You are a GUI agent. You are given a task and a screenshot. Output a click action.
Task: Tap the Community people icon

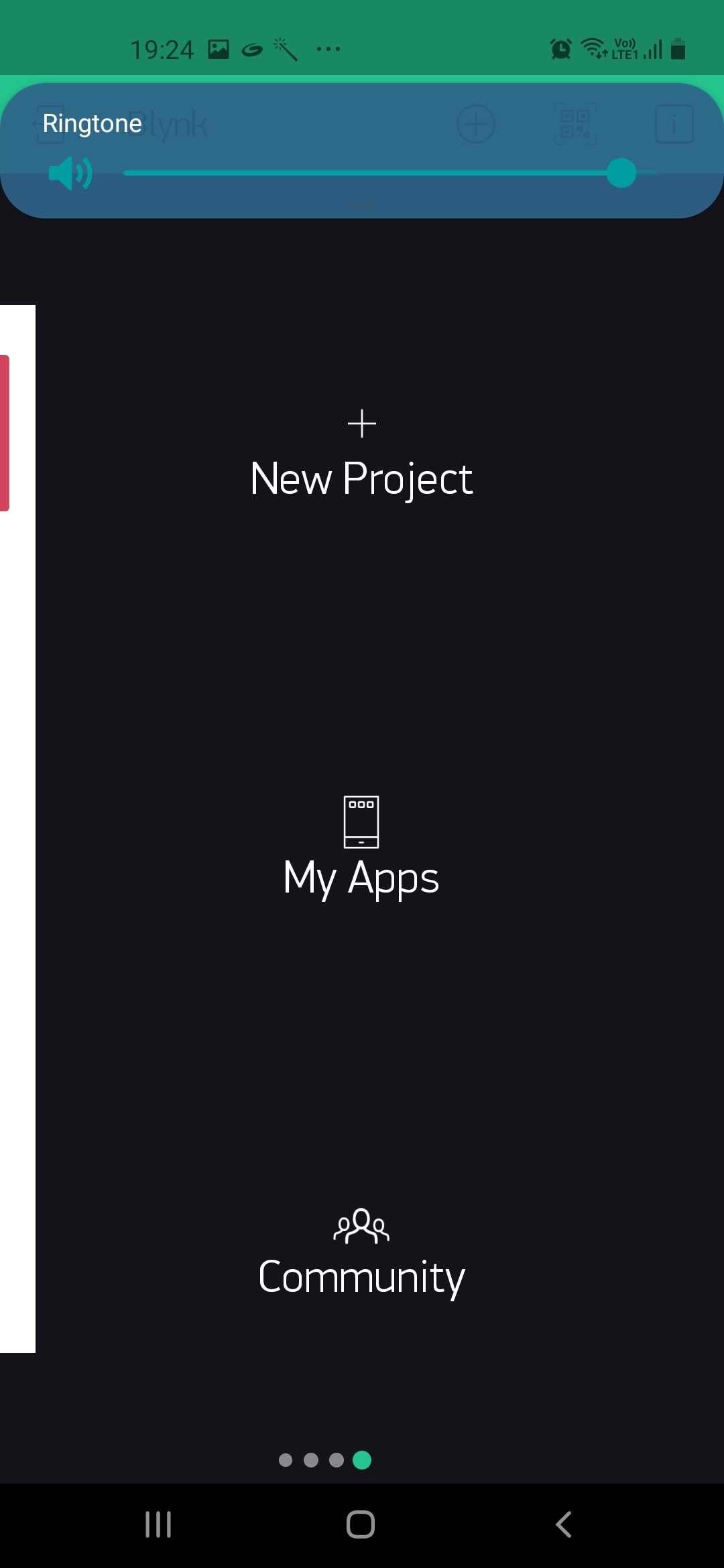pyautogui.click(x=361, y=1226)
